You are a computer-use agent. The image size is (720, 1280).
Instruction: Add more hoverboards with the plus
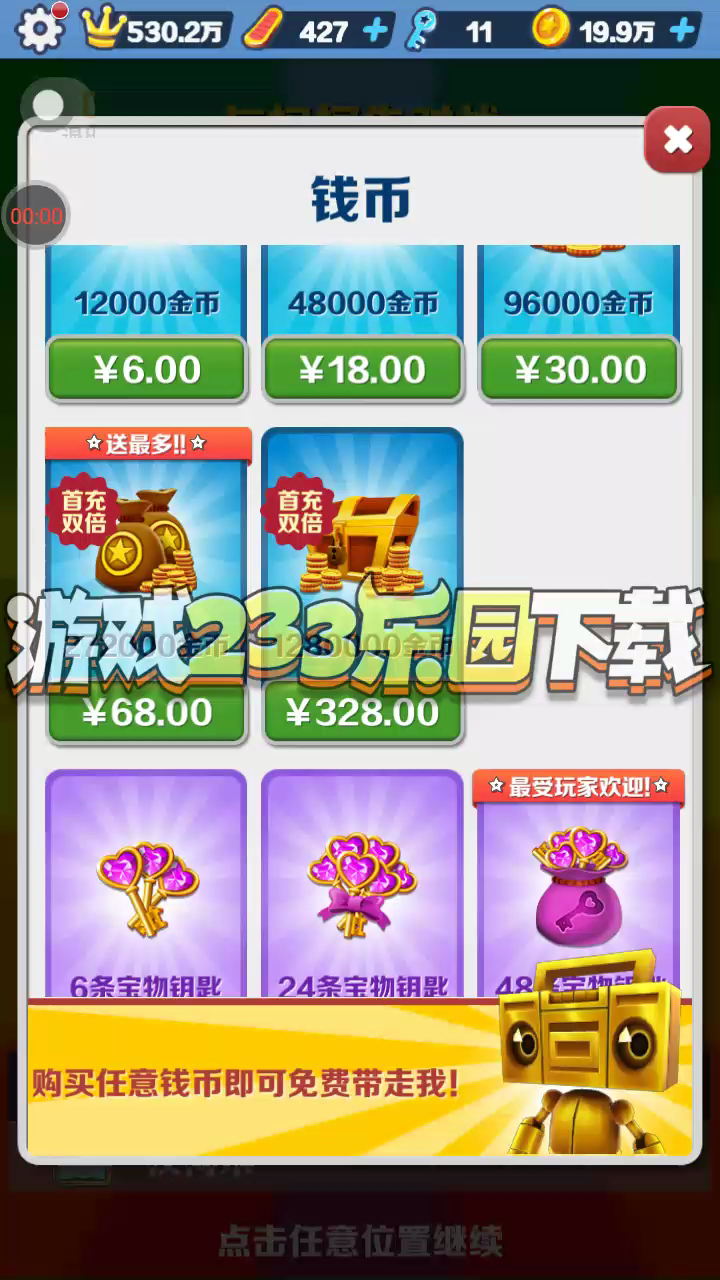click(x=376, y=31)
